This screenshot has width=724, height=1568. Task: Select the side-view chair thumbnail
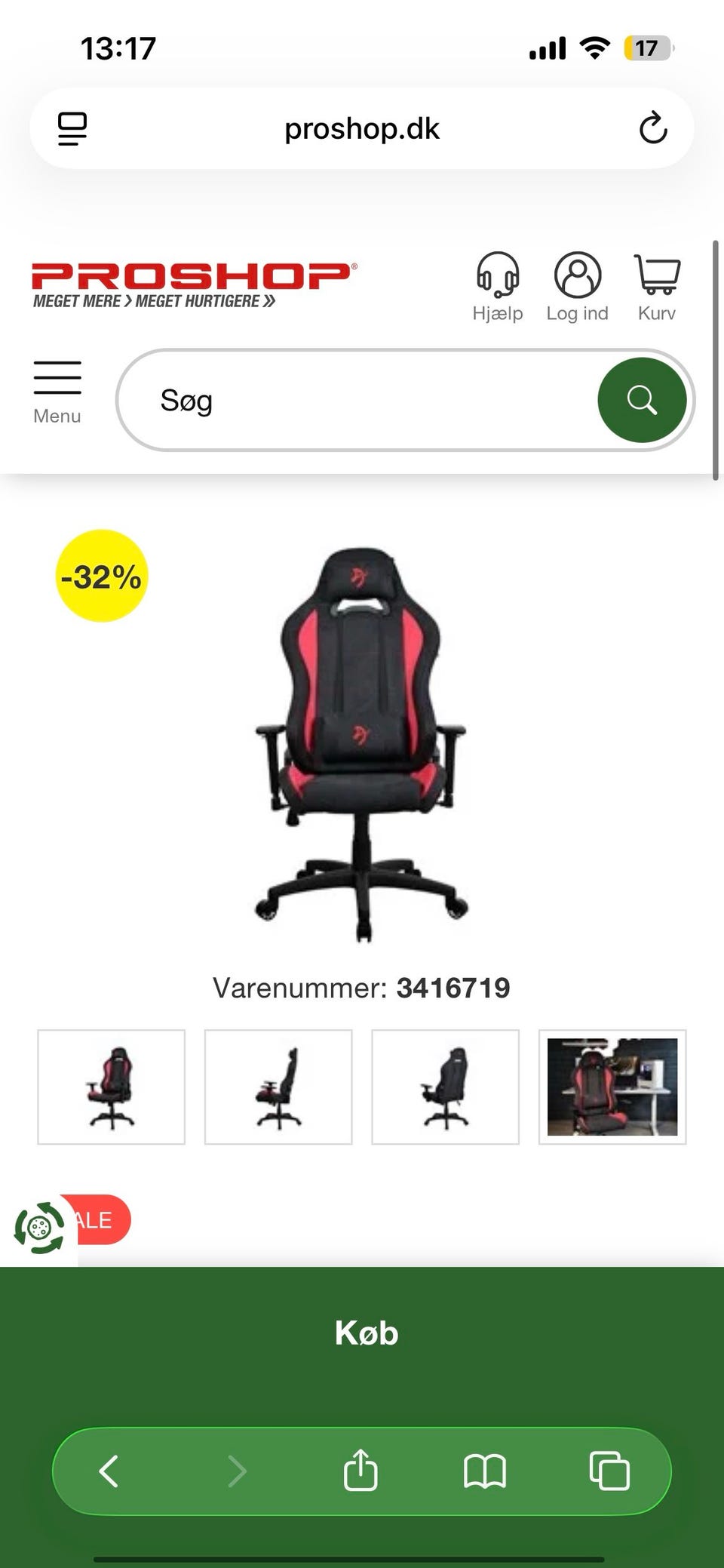[278, 1087]
